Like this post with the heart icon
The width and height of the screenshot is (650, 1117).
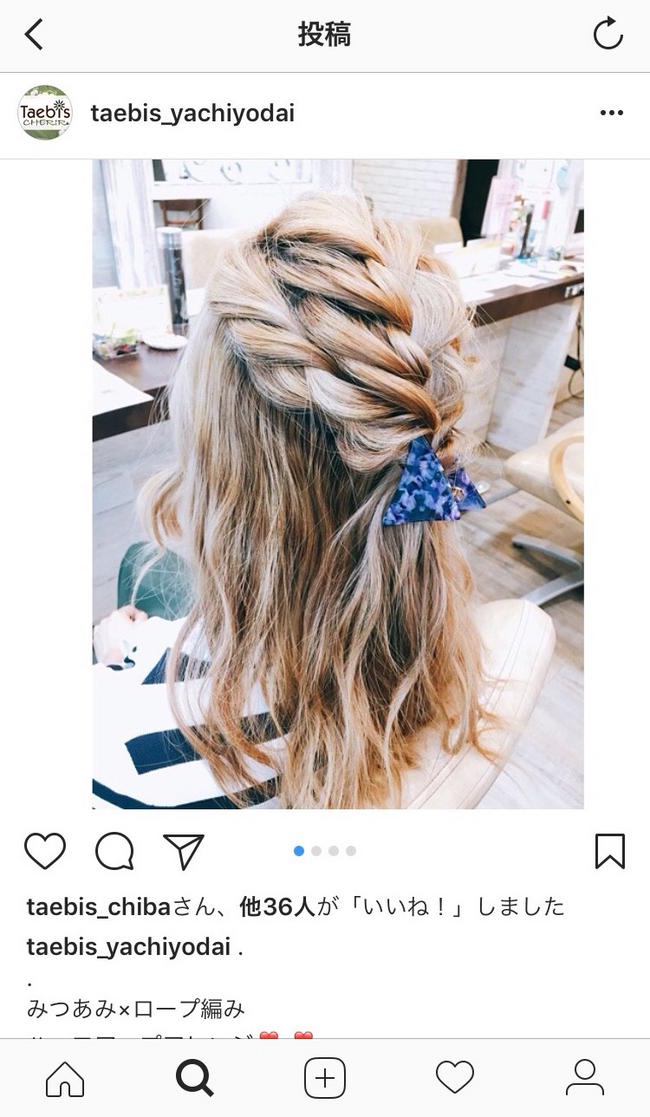(x=45, y=851)
